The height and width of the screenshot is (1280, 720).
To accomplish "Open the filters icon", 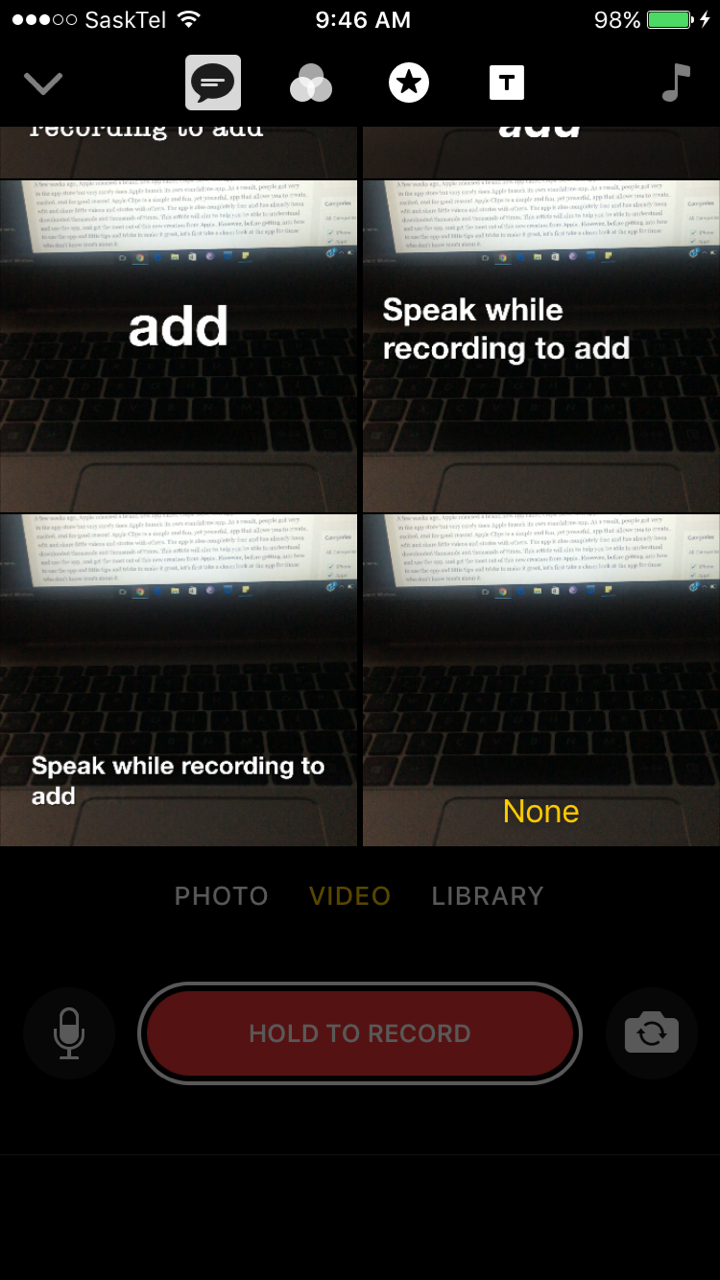I will click(311, 84).
